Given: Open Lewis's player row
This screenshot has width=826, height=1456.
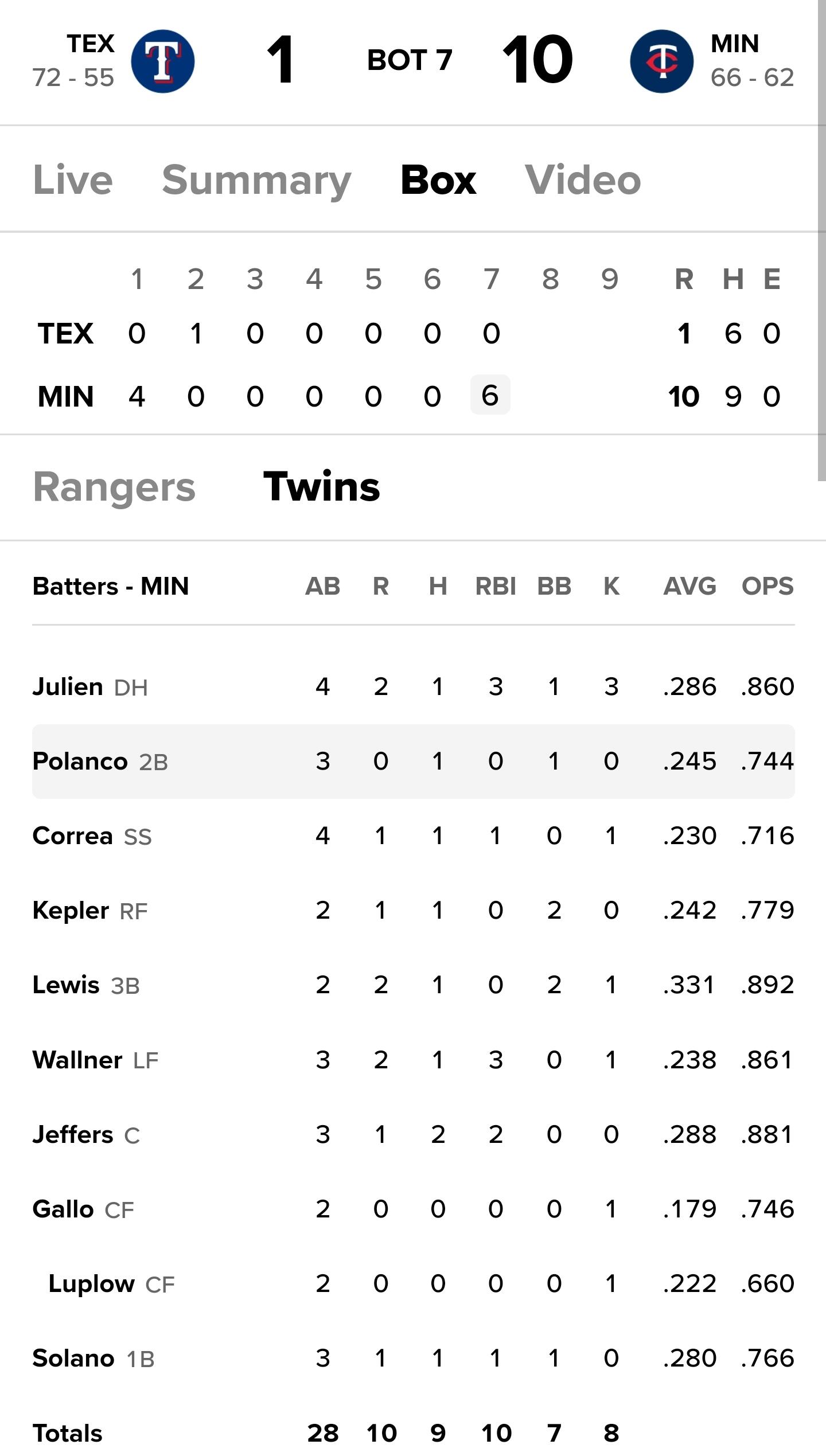Looking at the screenshot, I should coord(413,985).
